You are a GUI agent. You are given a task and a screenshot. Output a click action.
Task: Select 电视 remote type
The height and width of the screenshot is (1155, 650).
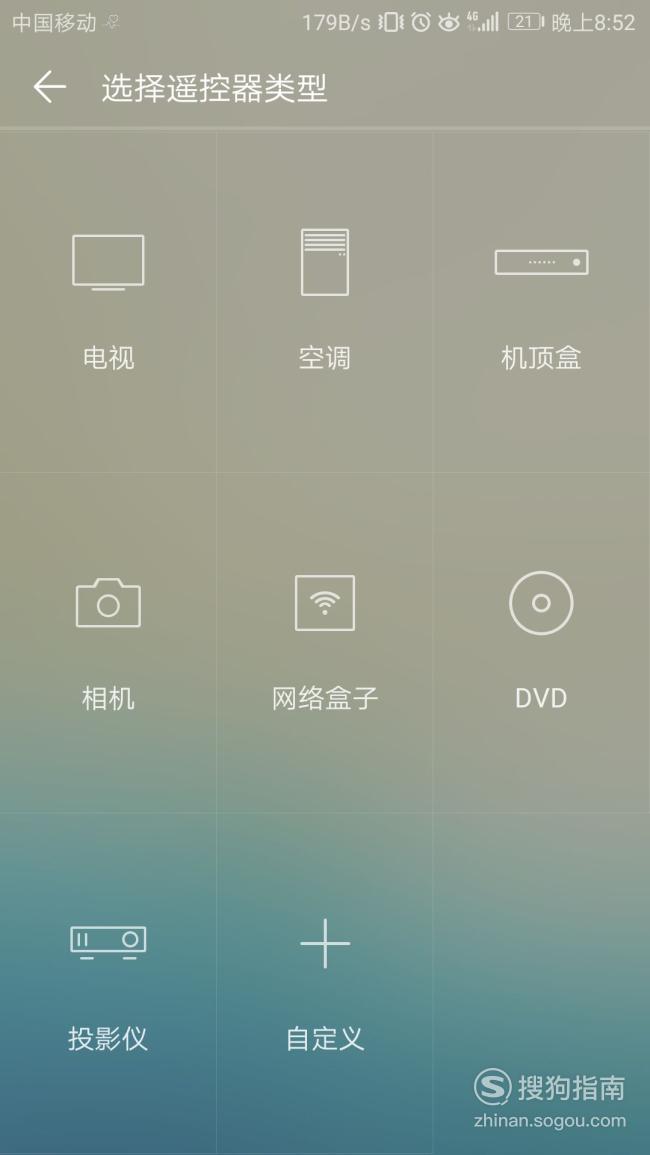click(108, 302)
